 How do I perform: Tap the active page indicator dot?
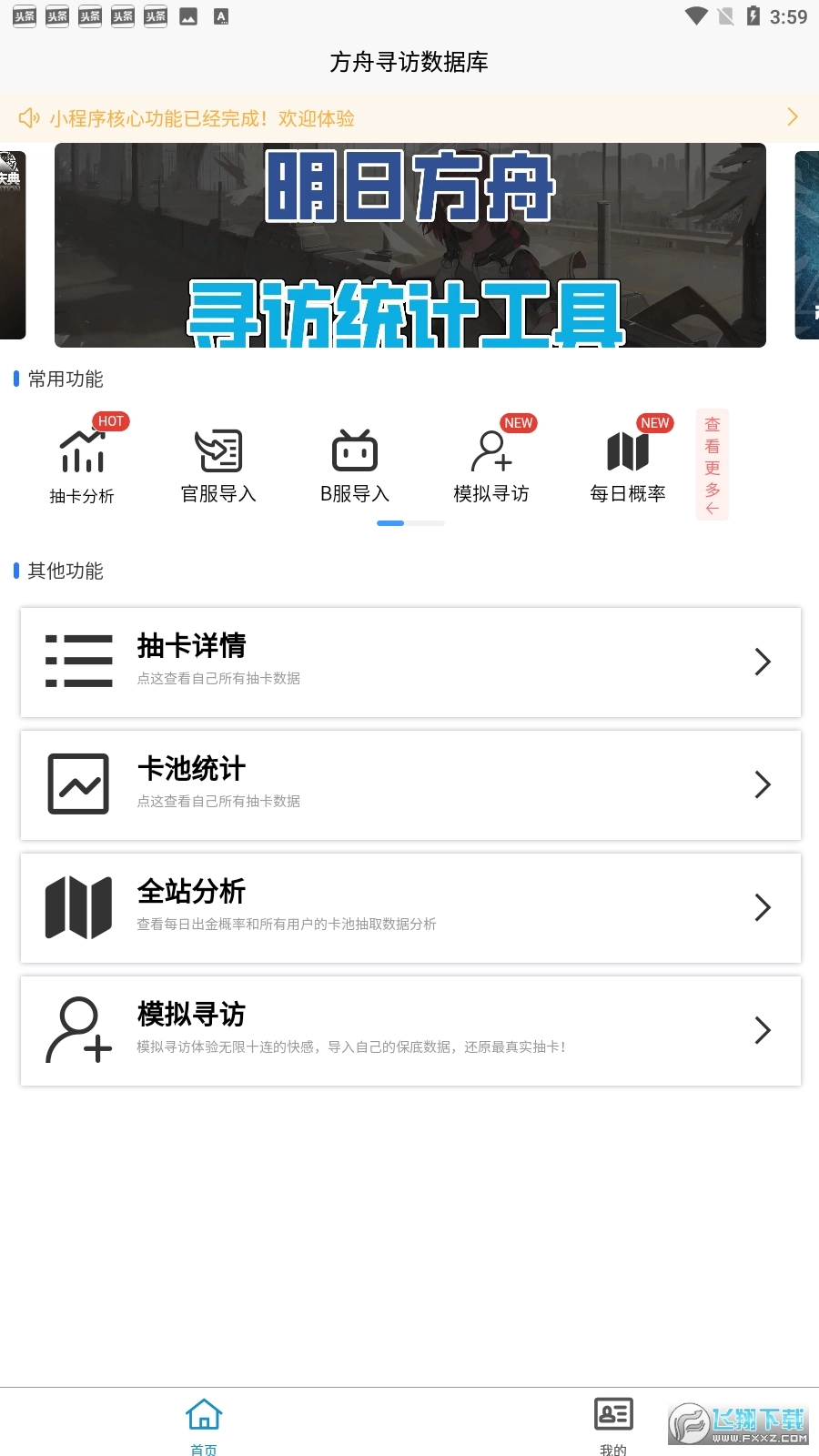[x=391, y=523]
